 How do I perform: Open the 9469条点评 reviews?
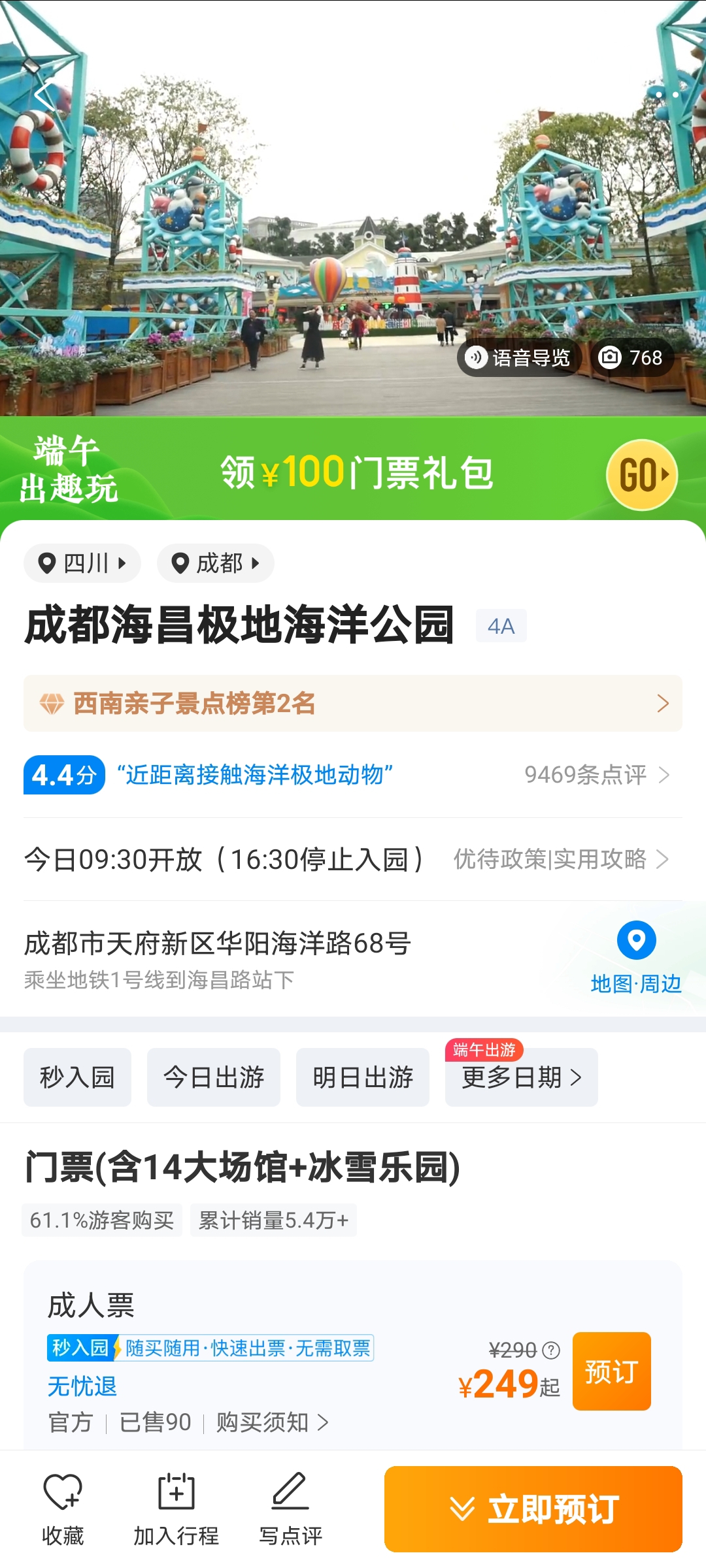click(x=597, y=775)
